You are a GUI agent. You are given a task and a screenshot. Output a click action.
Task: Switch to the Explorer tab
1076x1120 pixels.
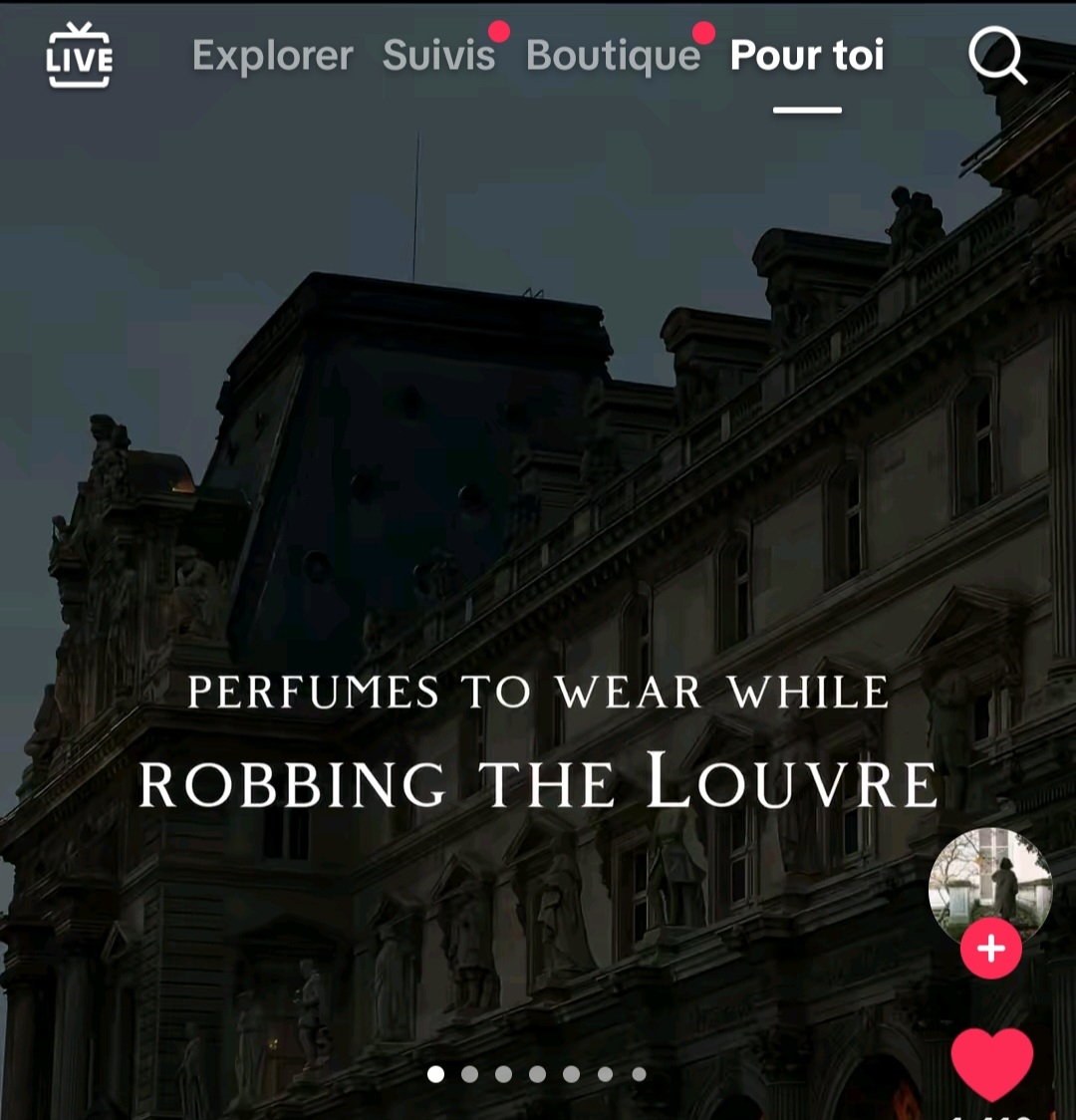coord(272,56)
